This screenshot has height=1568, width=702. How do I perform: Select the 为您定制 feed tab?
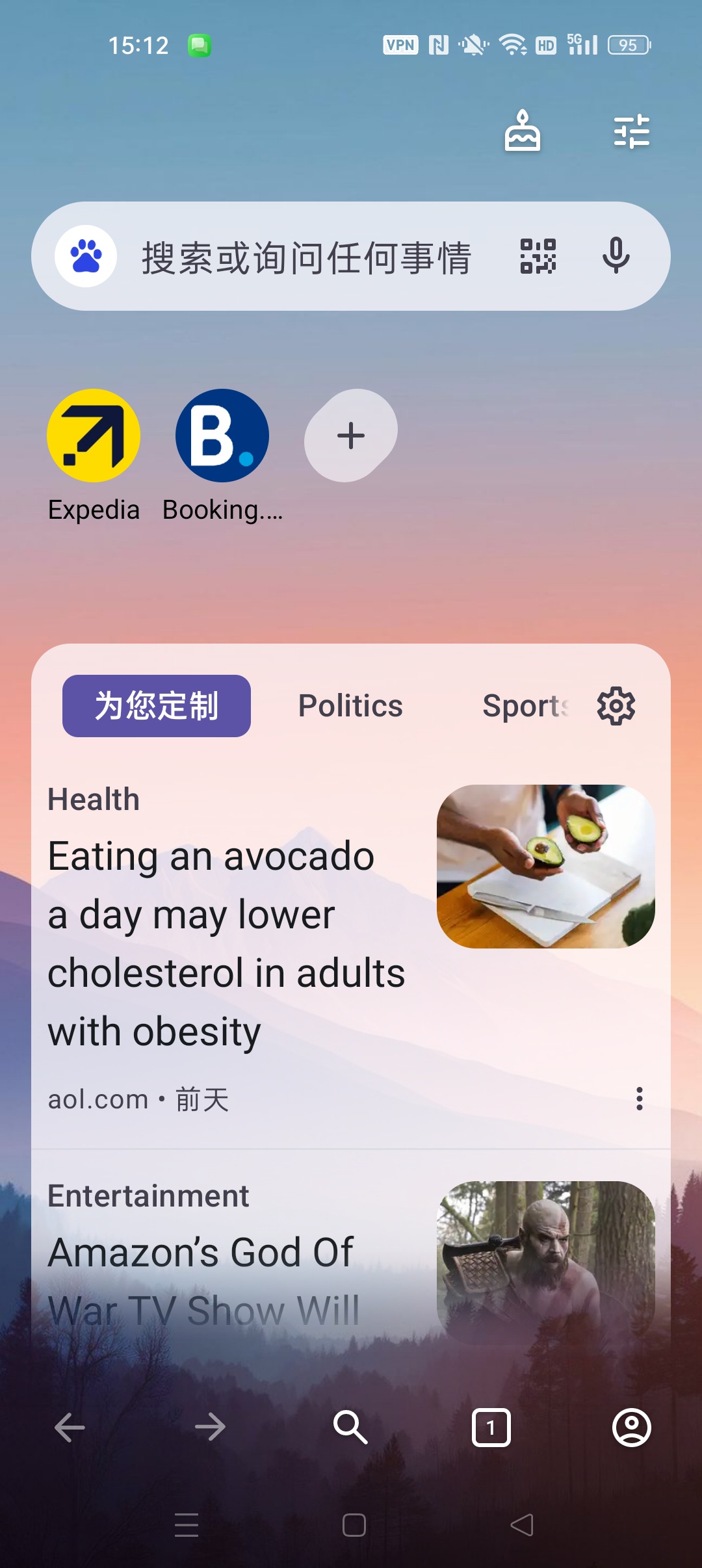tap(157, 706)
